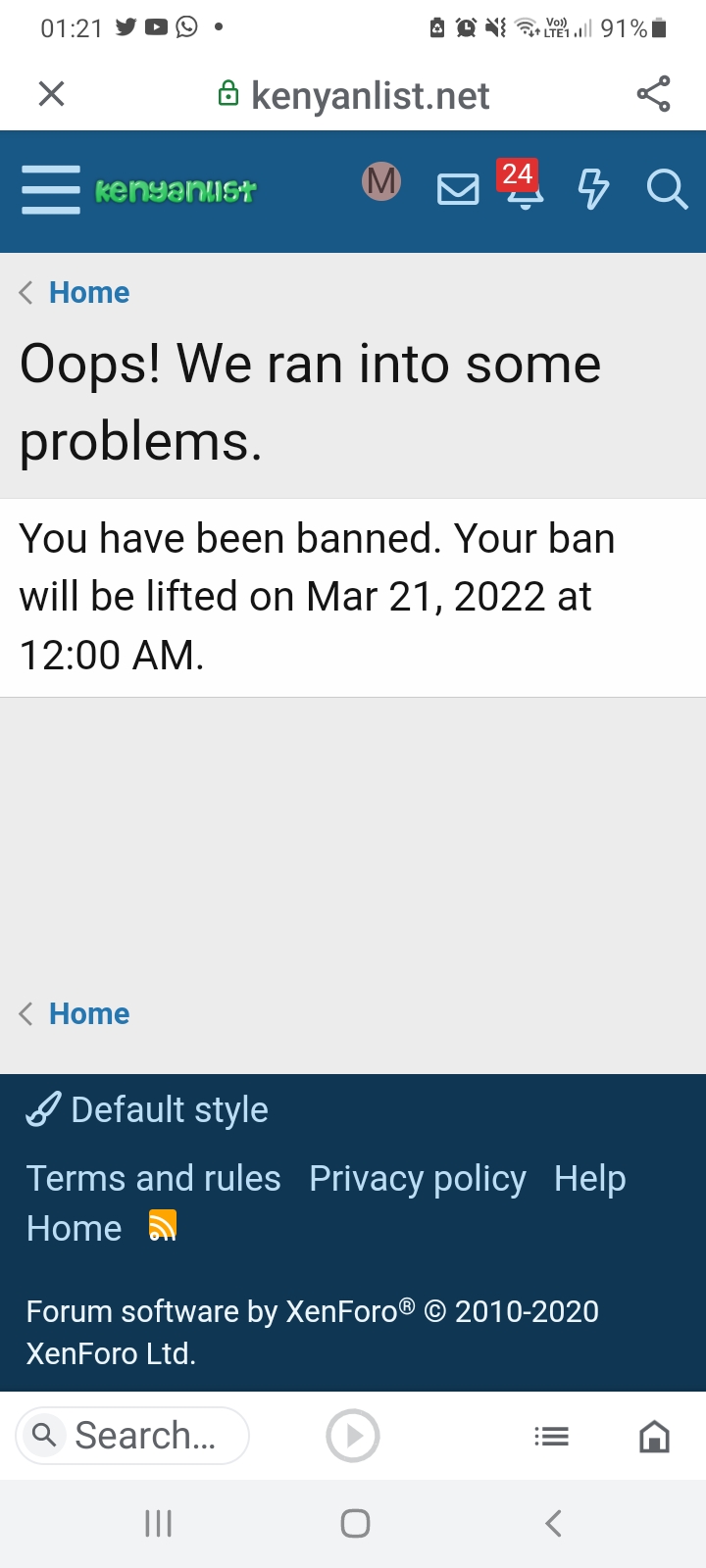Open the notifications bell with 24 alerts
Viewport: 706px width, 1568px height.
524,186
